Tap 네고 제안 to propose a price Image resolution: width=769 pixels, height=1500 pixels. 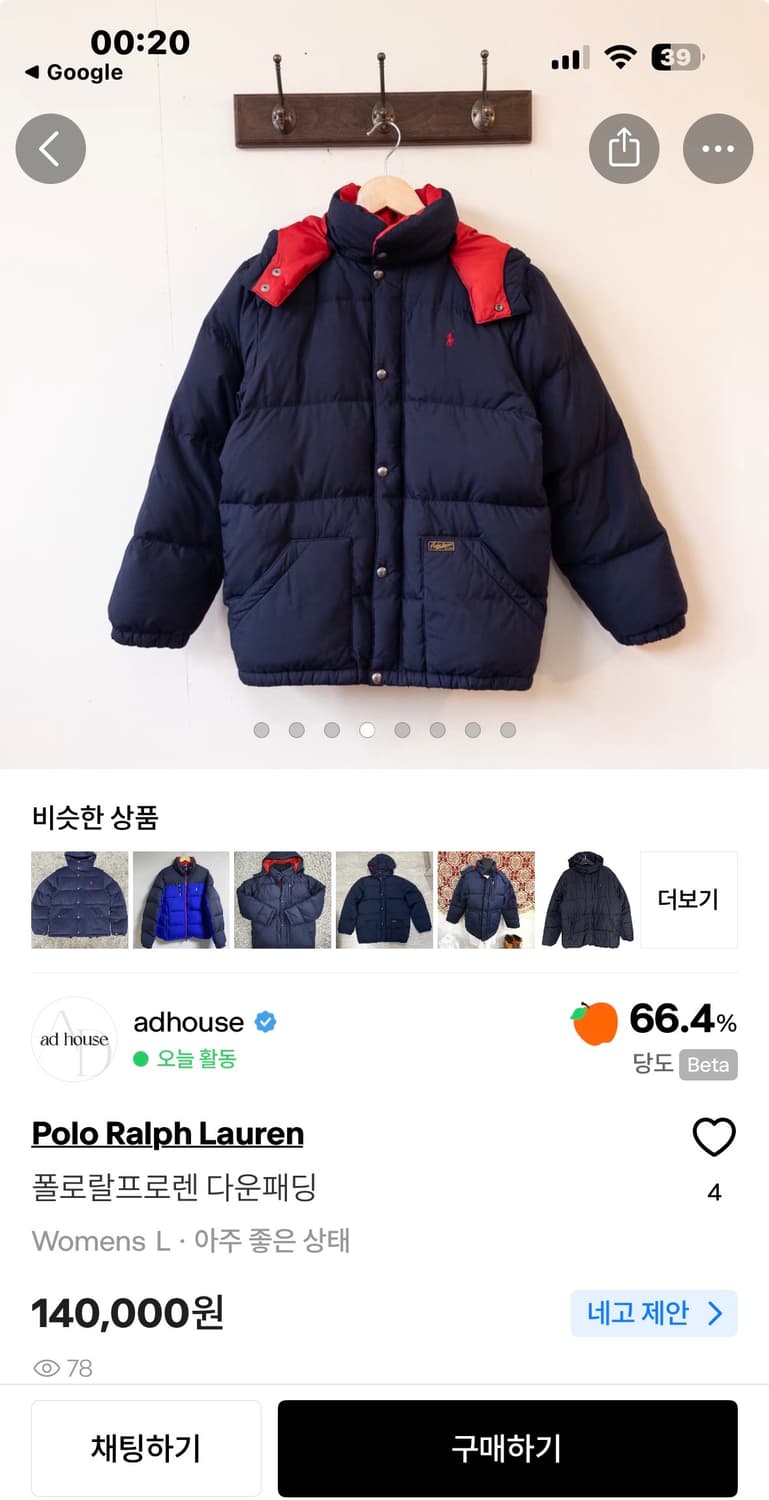pyautogui.click(x=654, y=1313)
